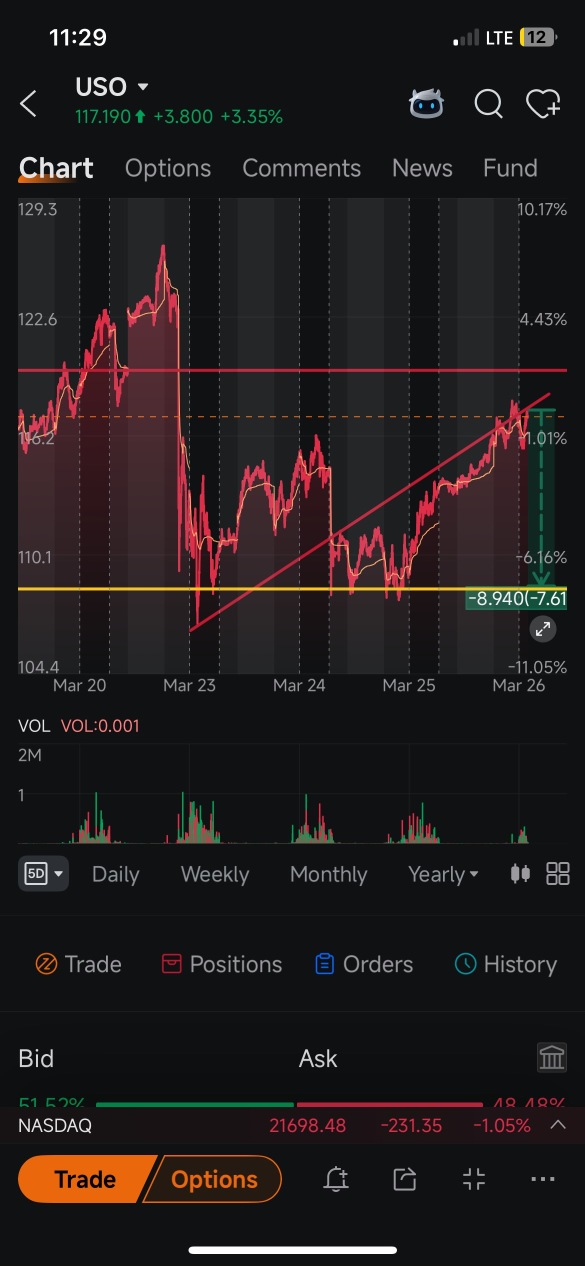Open the robot assistant icon
Image resolution: width=585 pixels, height=1266 pixels.
tap(427, 103)
